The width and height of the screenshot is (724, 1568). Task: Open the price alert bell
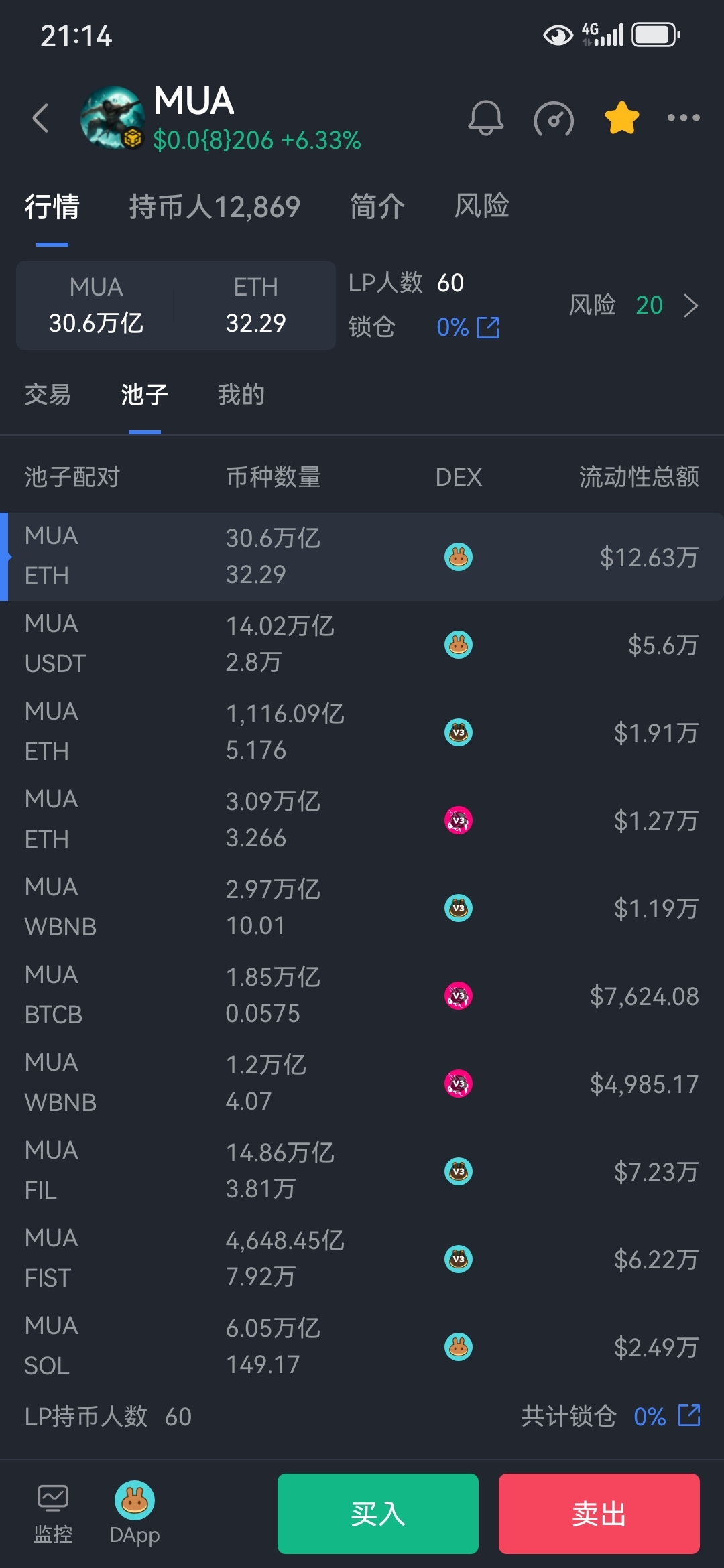pyautogui.click(x=485, y=119)
